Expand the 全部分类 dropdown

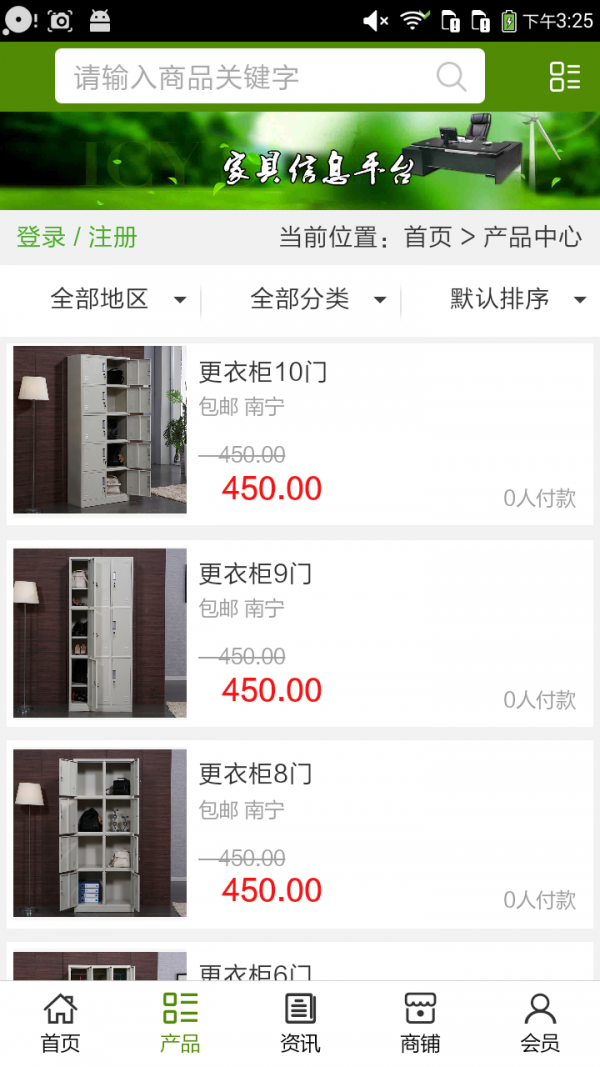point(317,299)
